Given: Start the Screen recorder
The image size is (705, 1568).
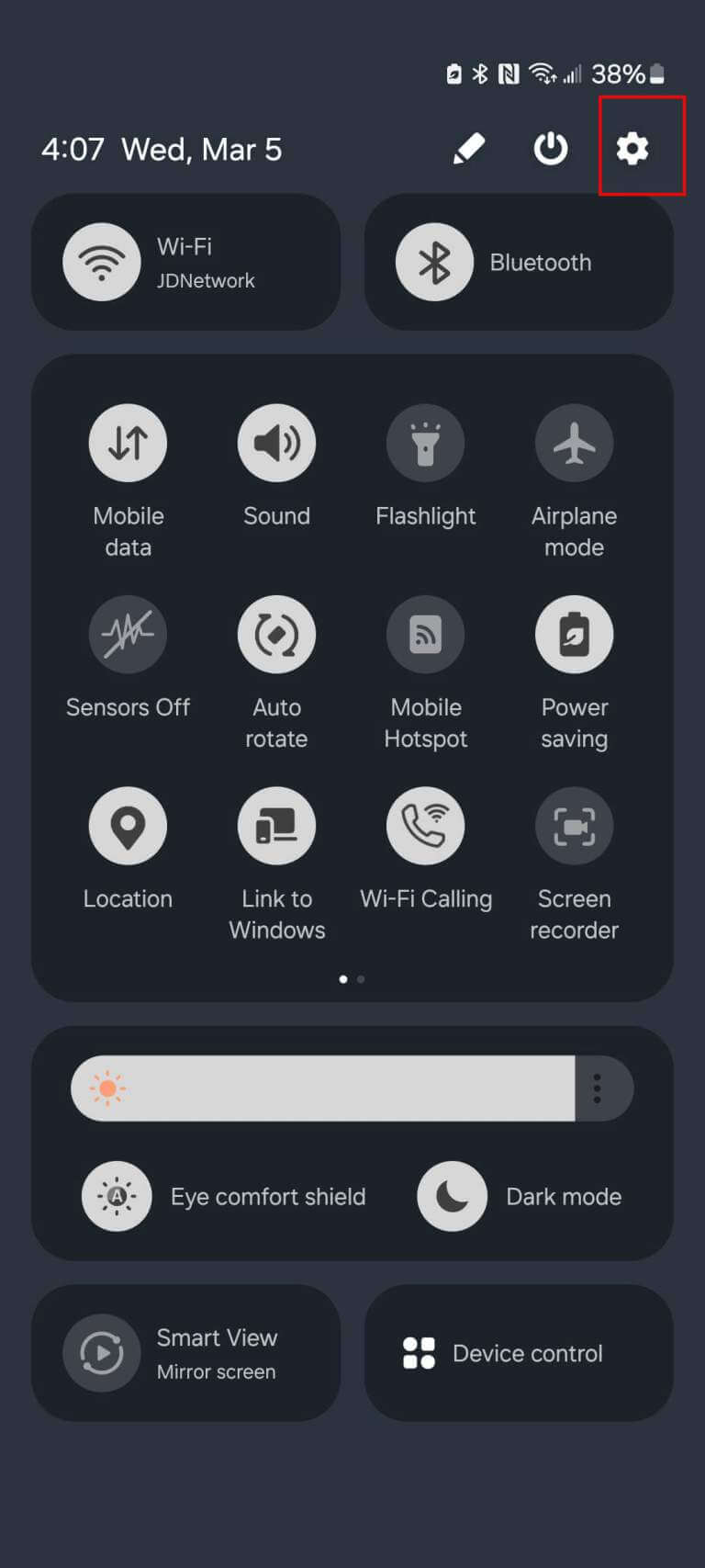Looking at the screenshot, I should pyautogui.click(x=574, y=826).
